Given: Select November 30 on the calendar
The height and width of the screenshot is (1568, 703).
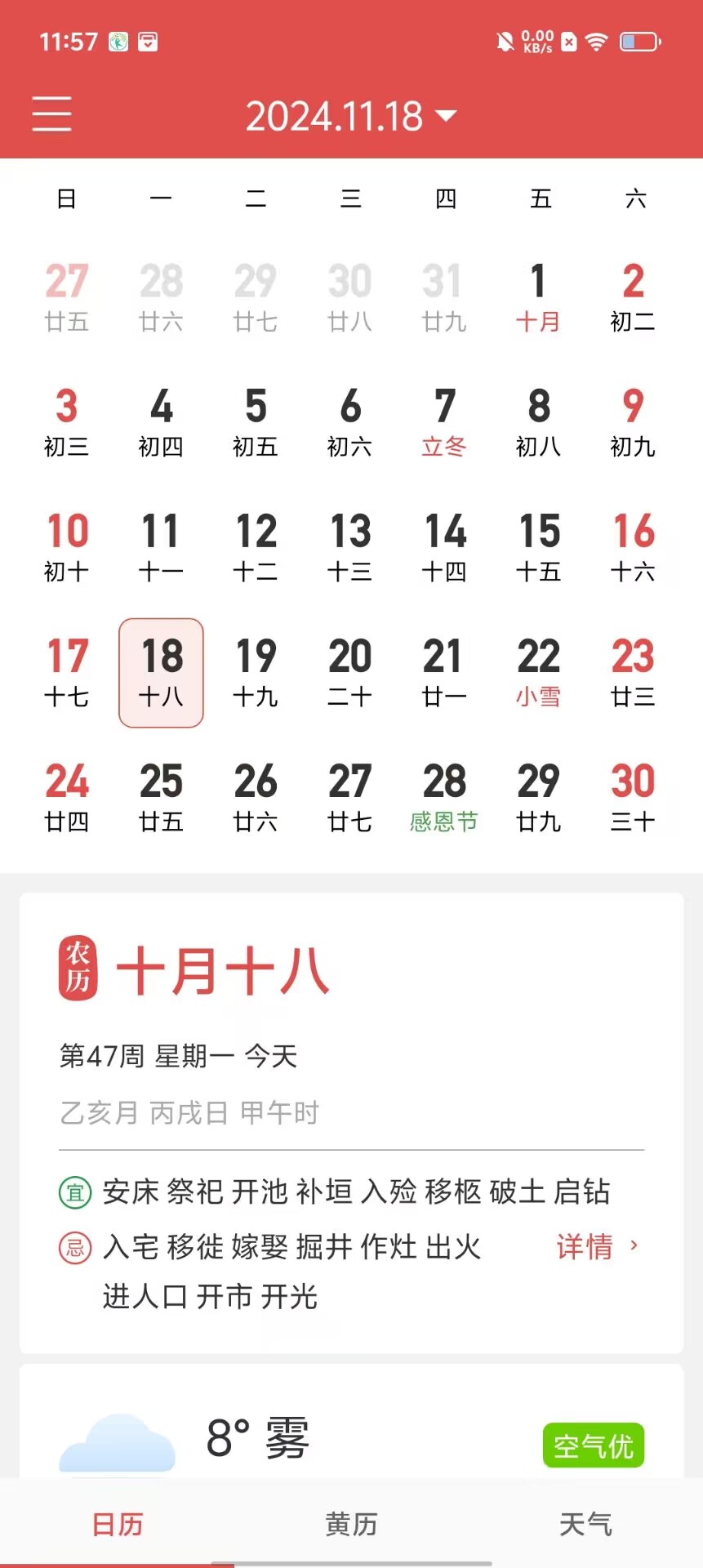Looking at the screenshot, I should click(633, 797).
